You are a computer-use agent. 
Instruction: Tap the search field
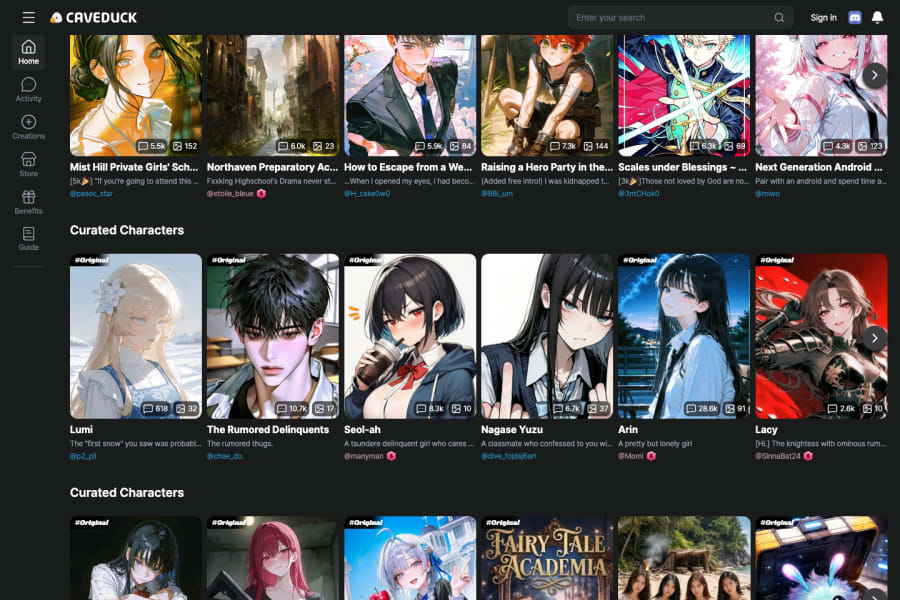click(672, 17)
